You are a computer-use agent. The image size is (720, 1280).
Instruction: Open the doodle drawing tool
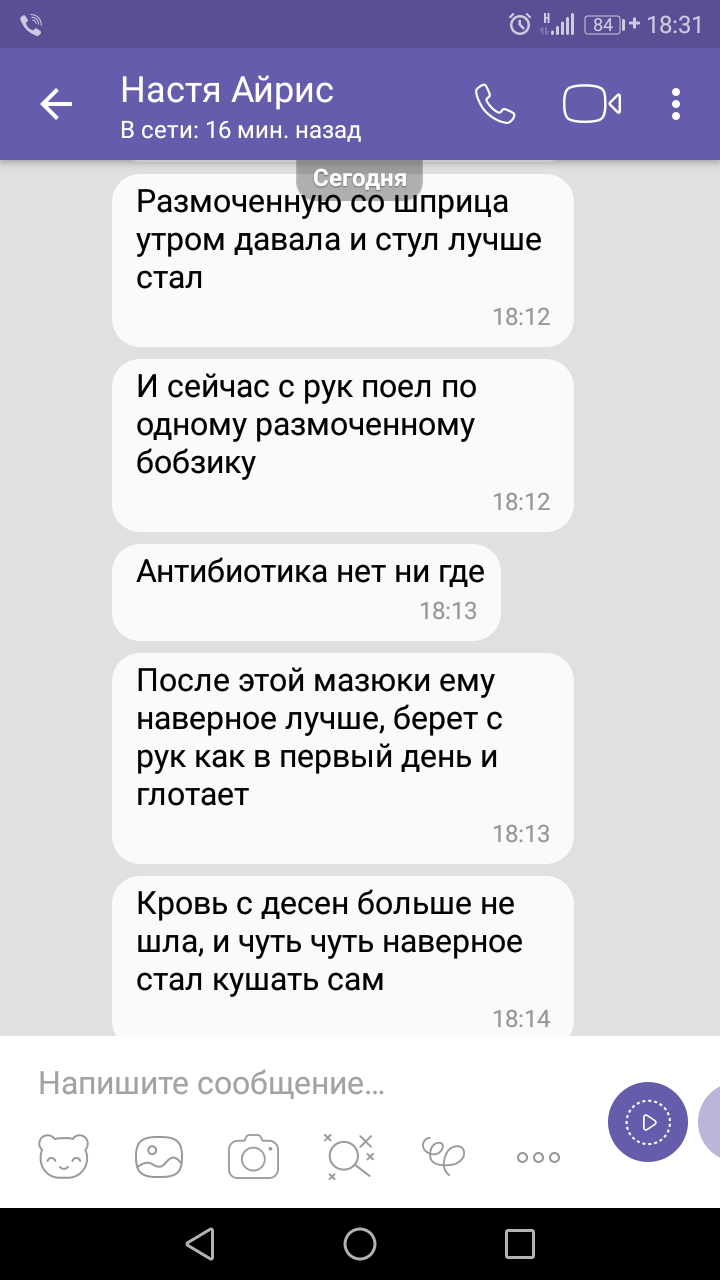pyautogui.click(x=443, y=1157)
